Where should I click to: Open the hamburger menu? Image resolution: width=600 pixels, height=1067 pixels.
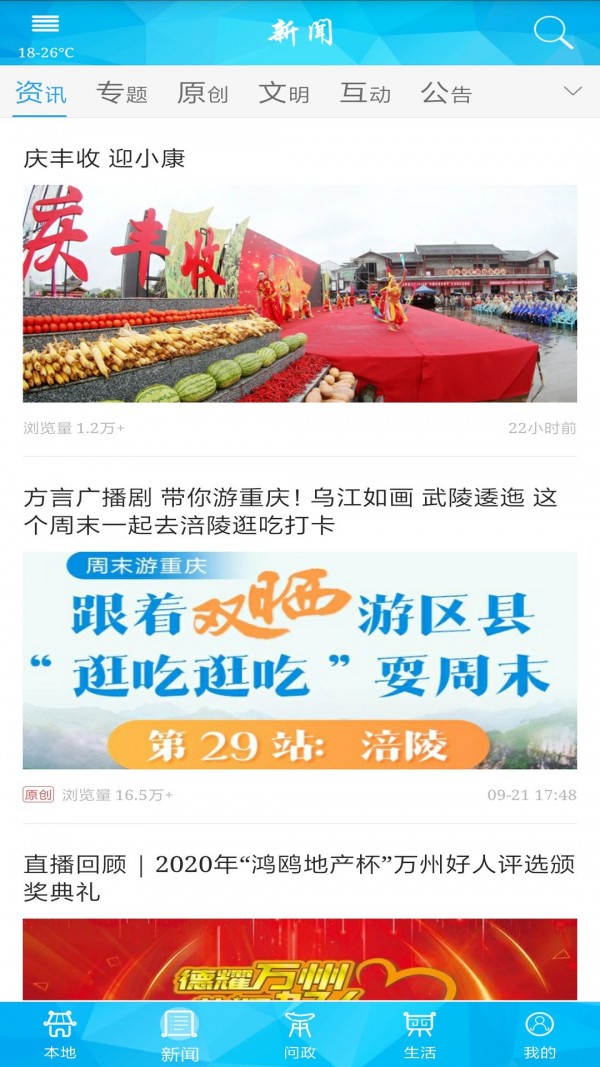[45, 24]
